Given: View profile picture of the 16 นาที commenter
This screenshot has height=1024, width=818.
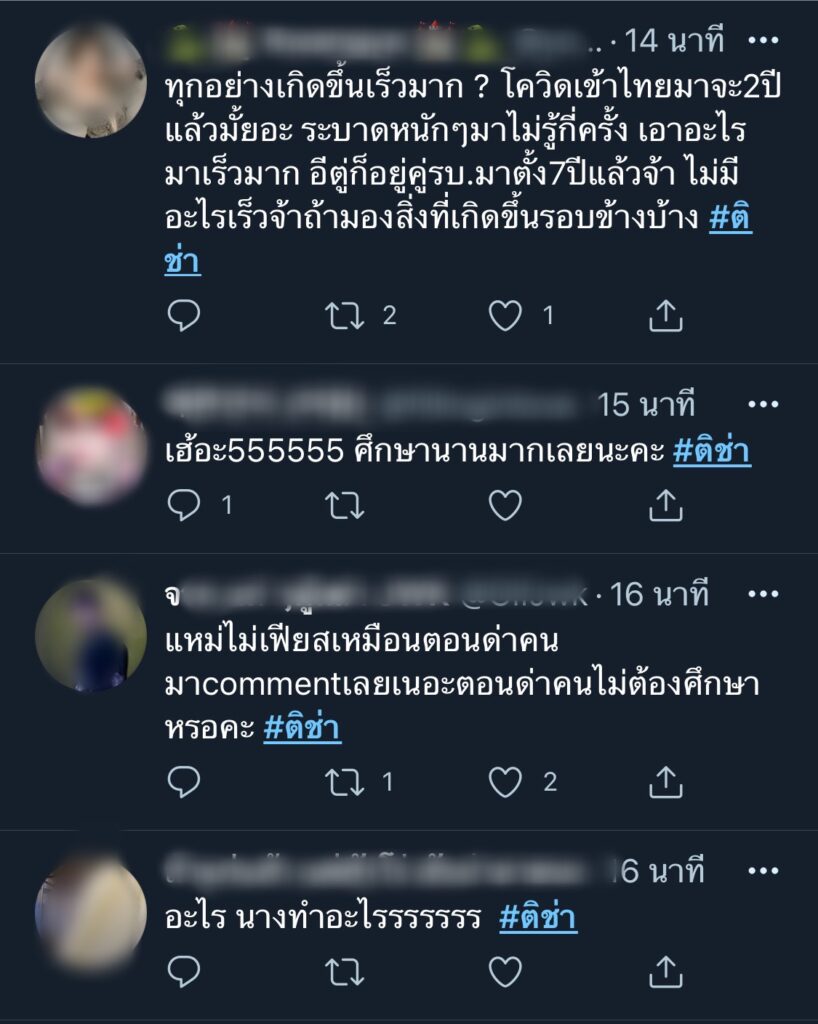Looking at the screenshot, I should (90, 634).
